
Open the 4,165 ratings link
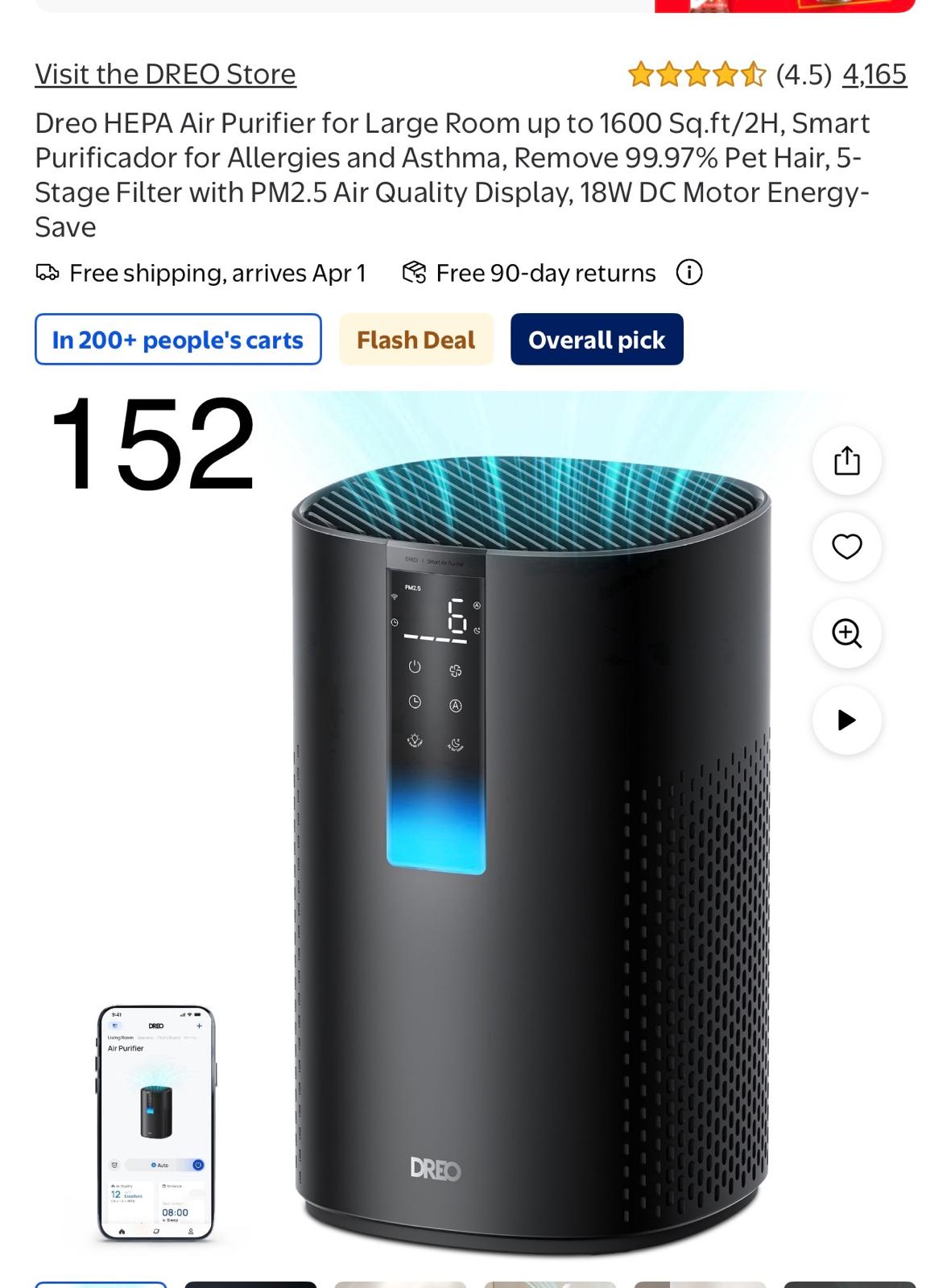point(874,74)
